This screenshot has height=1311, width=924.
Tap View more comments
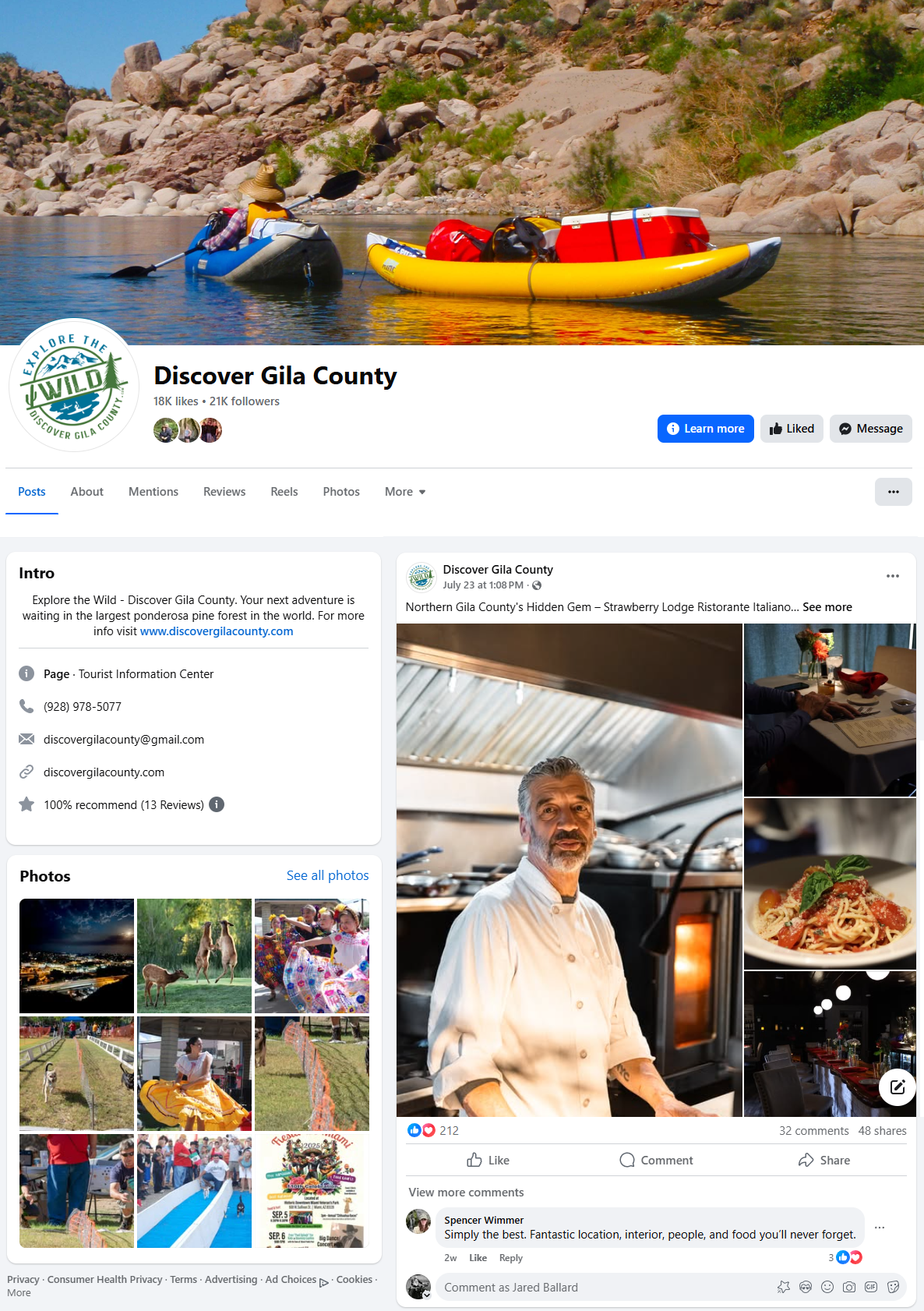click(466, 1193)
